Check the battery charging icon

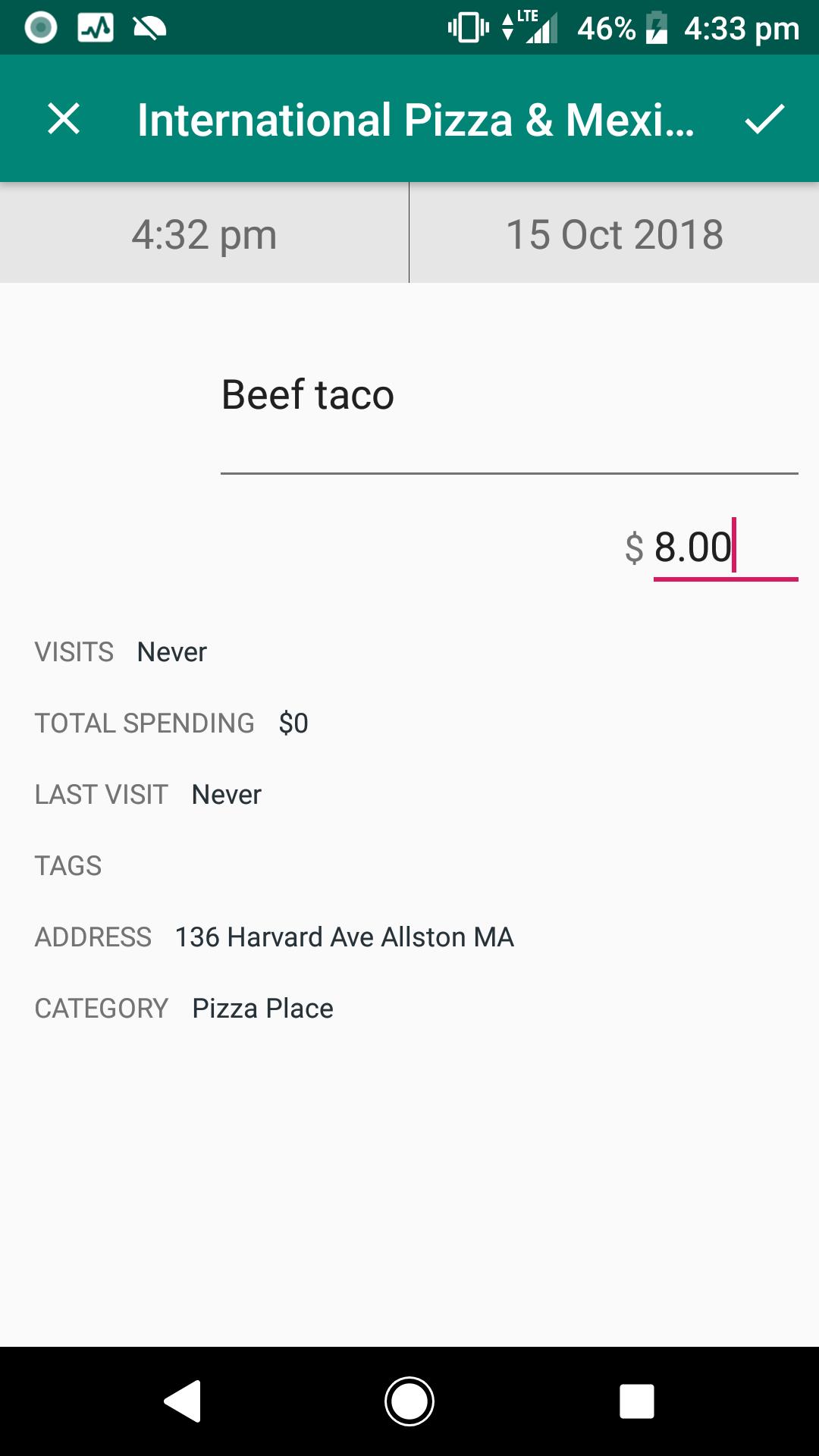point(657,29)
